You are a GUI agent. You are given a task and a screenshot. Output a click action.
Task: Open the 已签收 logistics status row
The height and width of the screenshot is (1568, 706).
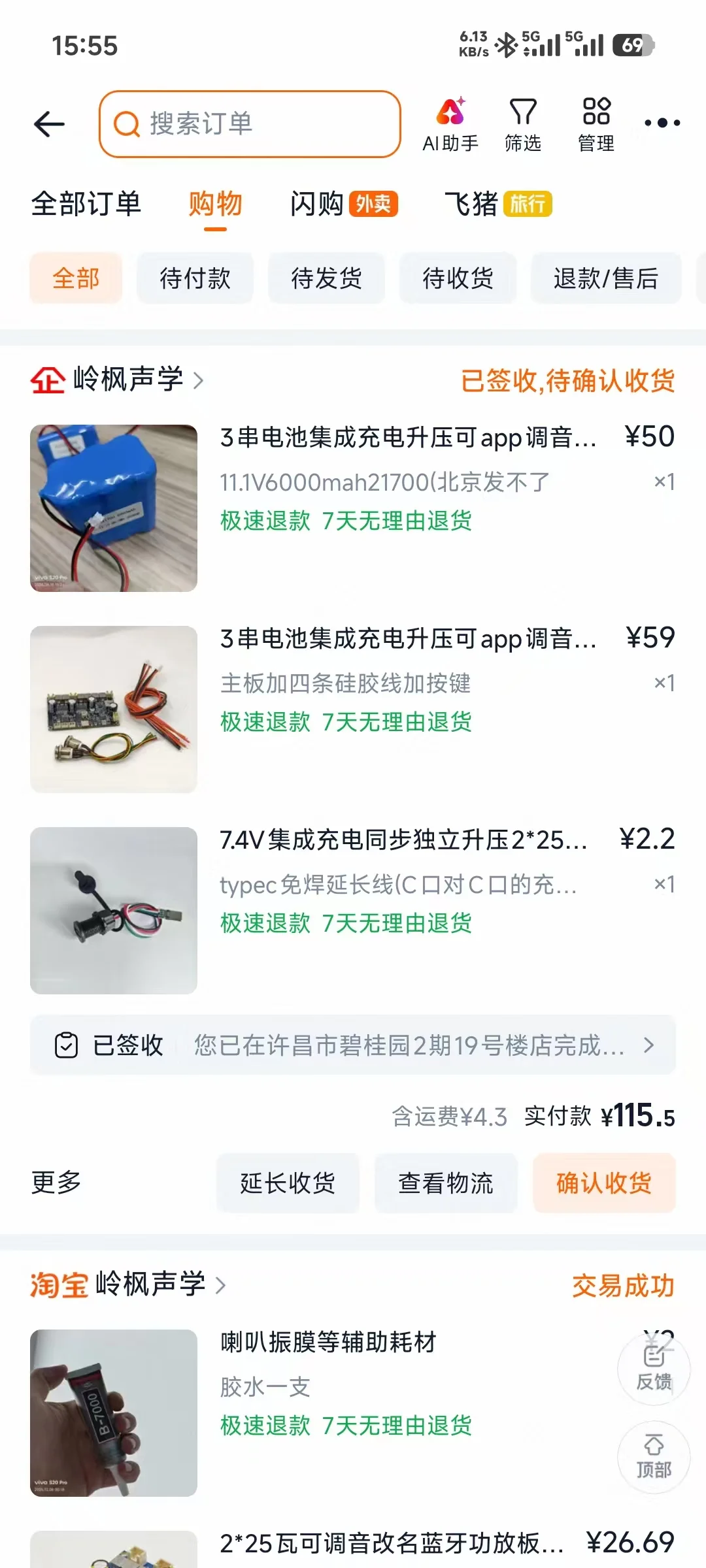(353, 1045)
